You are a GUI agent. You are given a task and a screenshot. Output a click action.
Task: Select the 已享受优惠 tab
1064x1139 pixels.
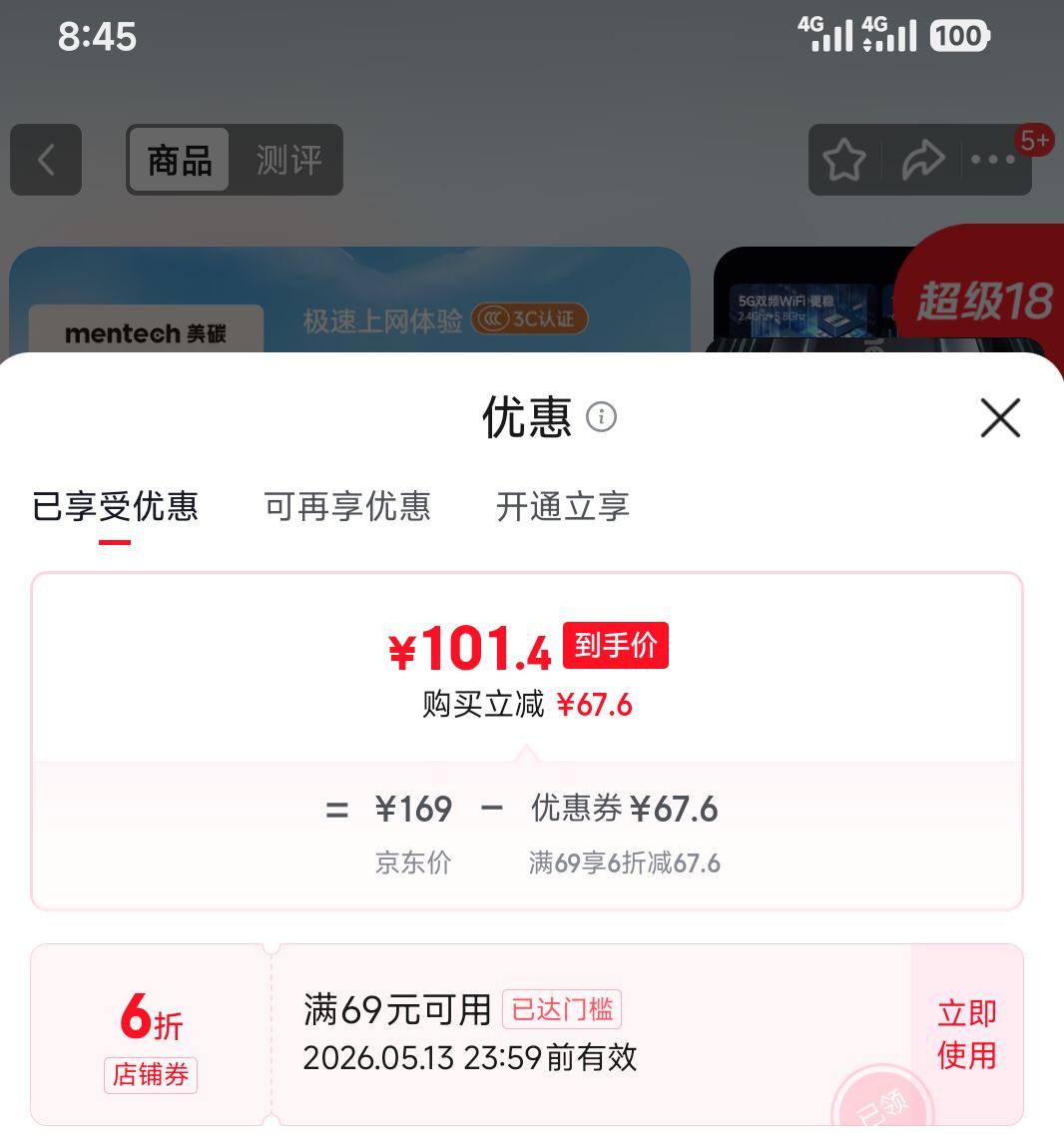(x=115, y=507)
